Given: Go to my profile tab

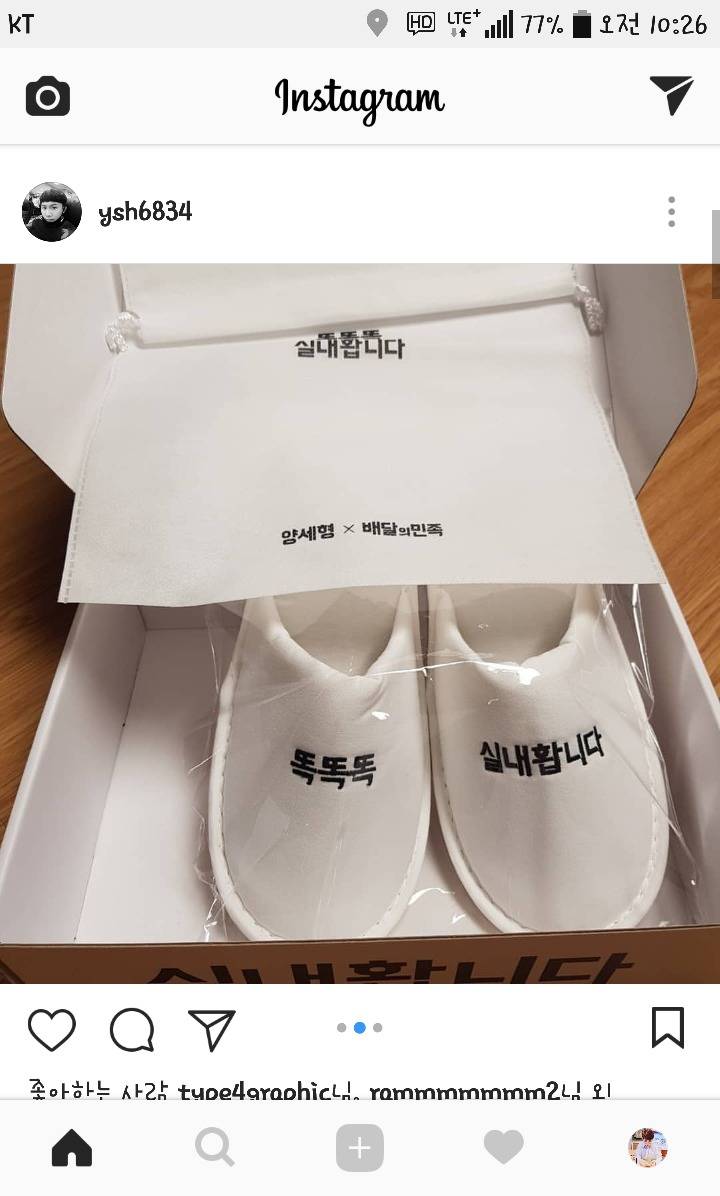Looking at the screenshot, I should tap(647, 1149).
